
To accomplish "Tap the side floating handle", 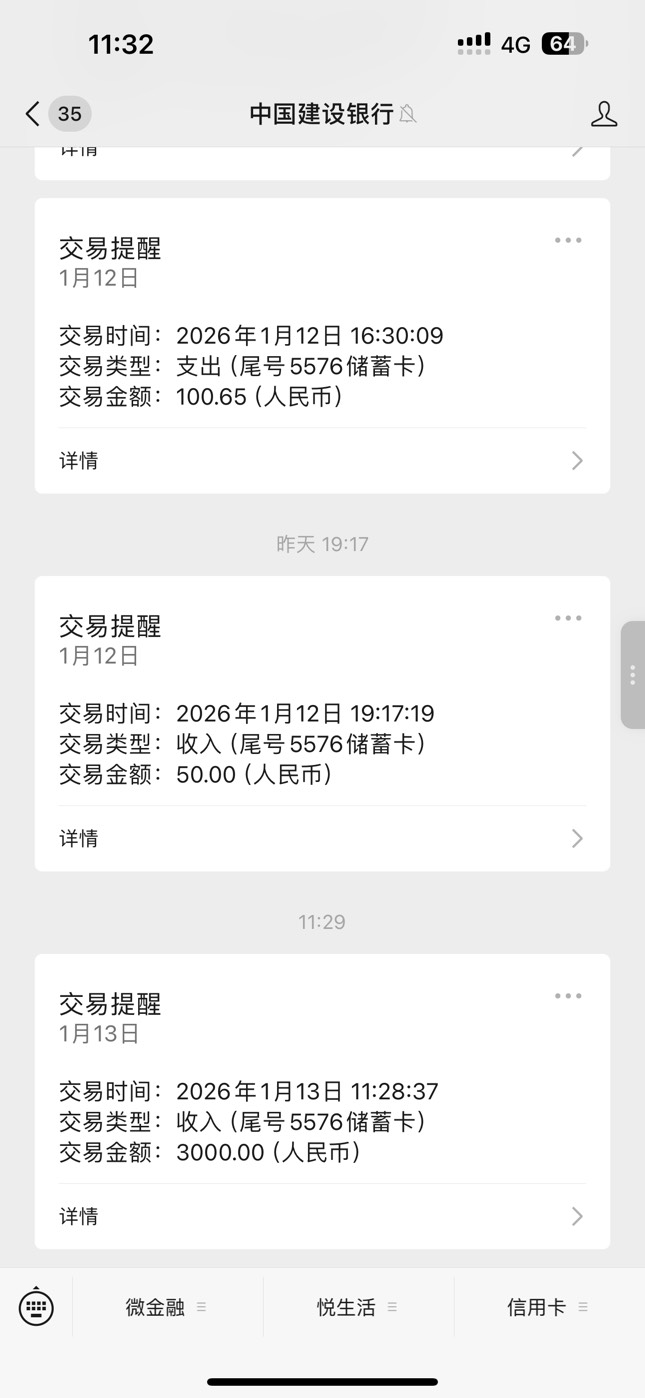I will 633,675.
